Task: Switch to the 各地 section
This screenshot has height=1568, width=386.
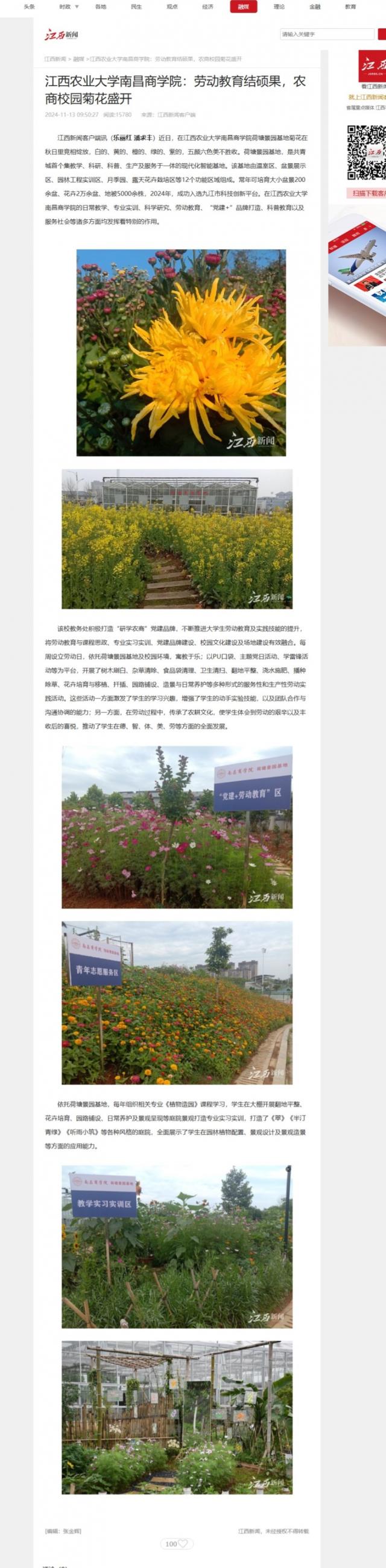Action: click(100, 7)
